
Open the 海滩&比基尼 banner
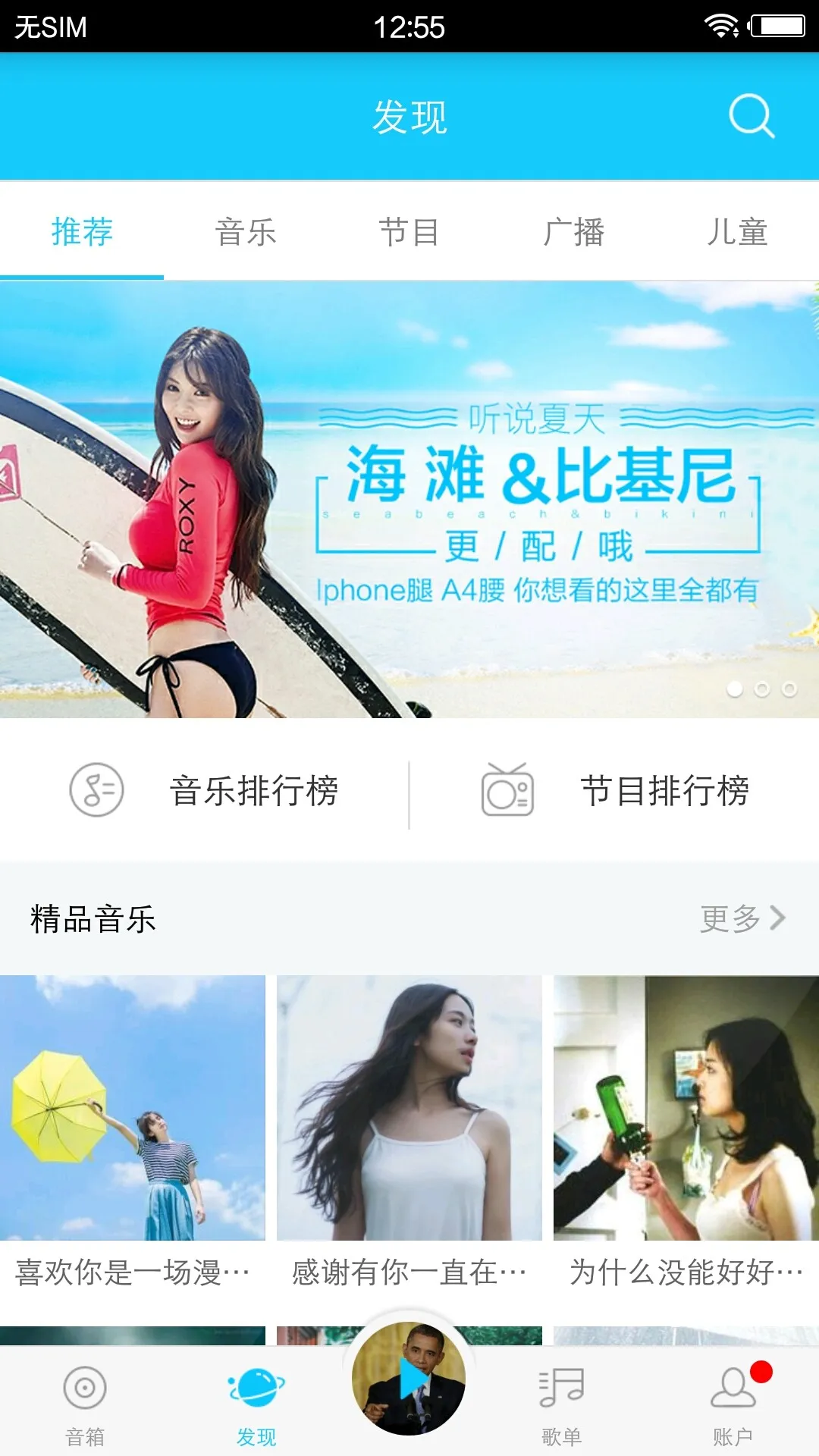(x=409, y=499)
